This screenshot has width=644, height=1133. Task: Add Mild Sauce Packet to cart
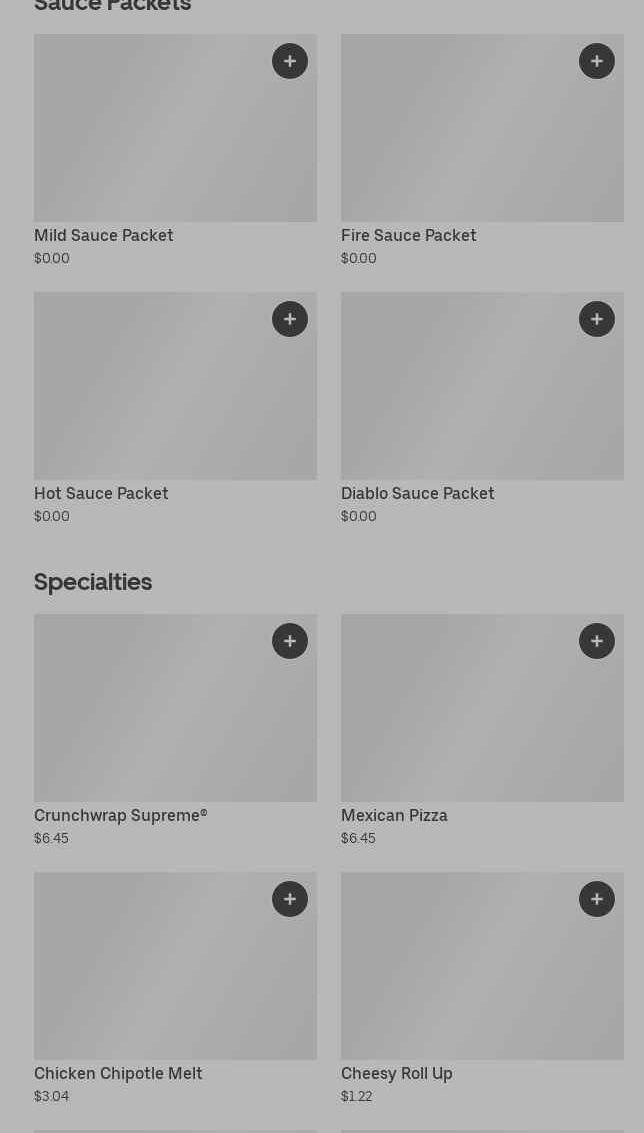pos(290,61)
